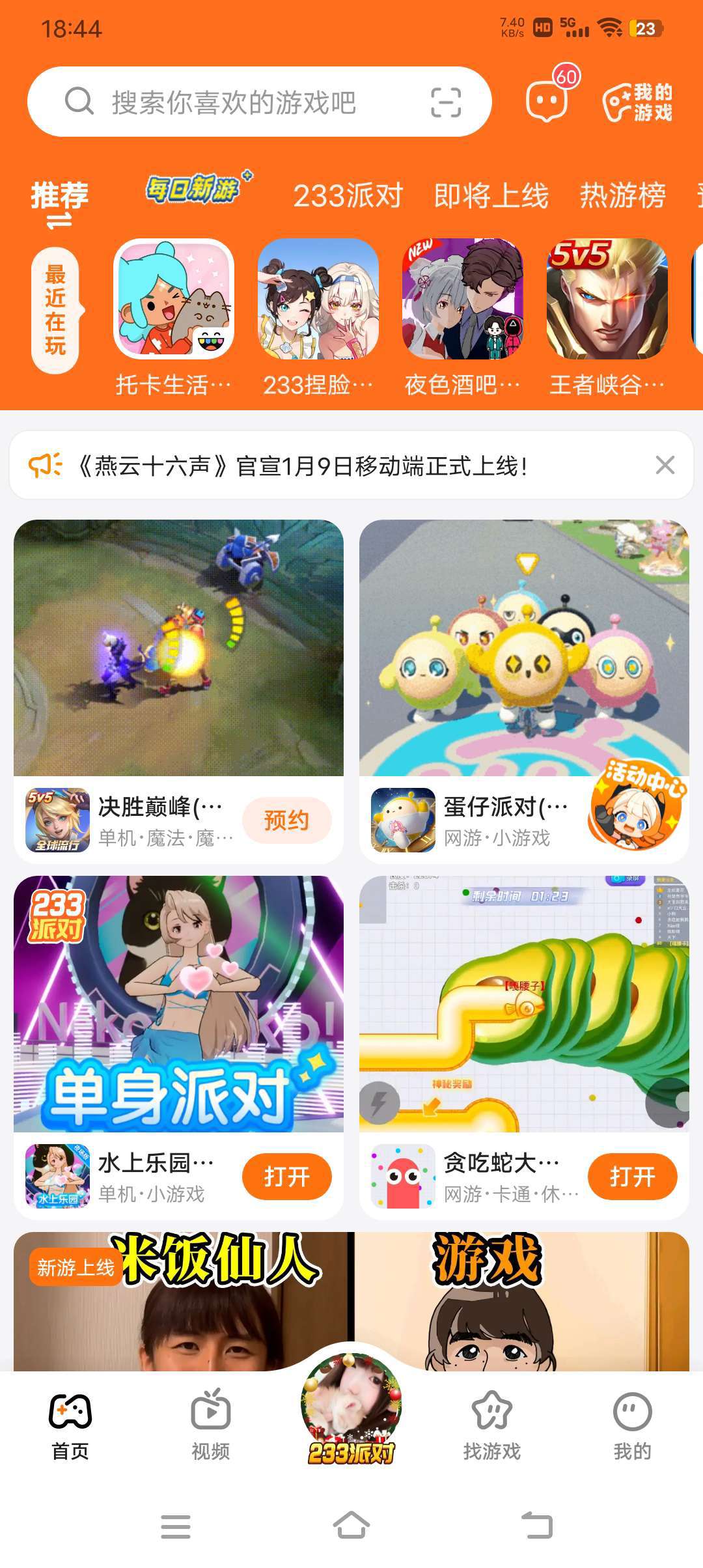Viewport: 703px width, 1568px height.
Task: Open the messages icon with 60 badge
Action: click(x=547, y=102)
